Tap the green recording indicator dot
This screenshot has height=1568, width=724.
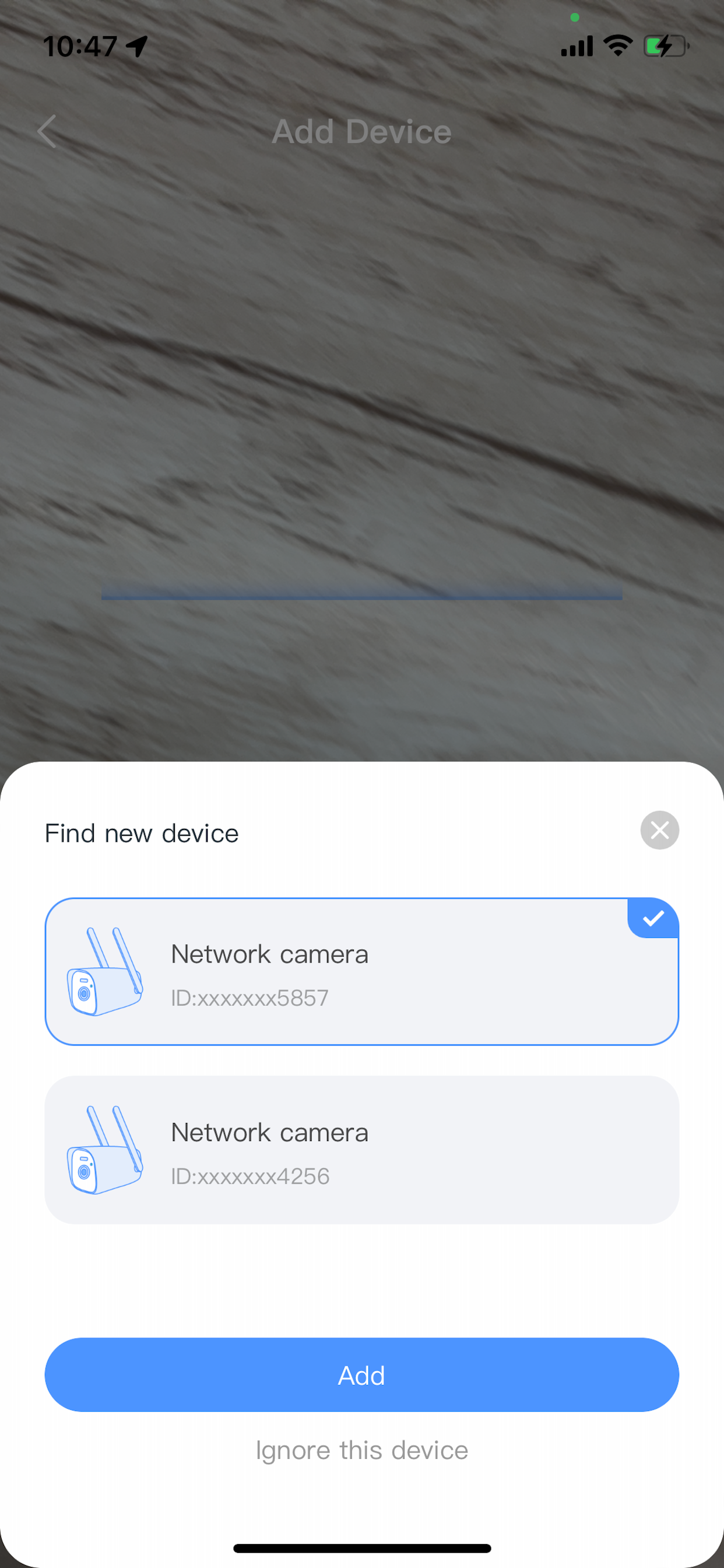(574, 17)
